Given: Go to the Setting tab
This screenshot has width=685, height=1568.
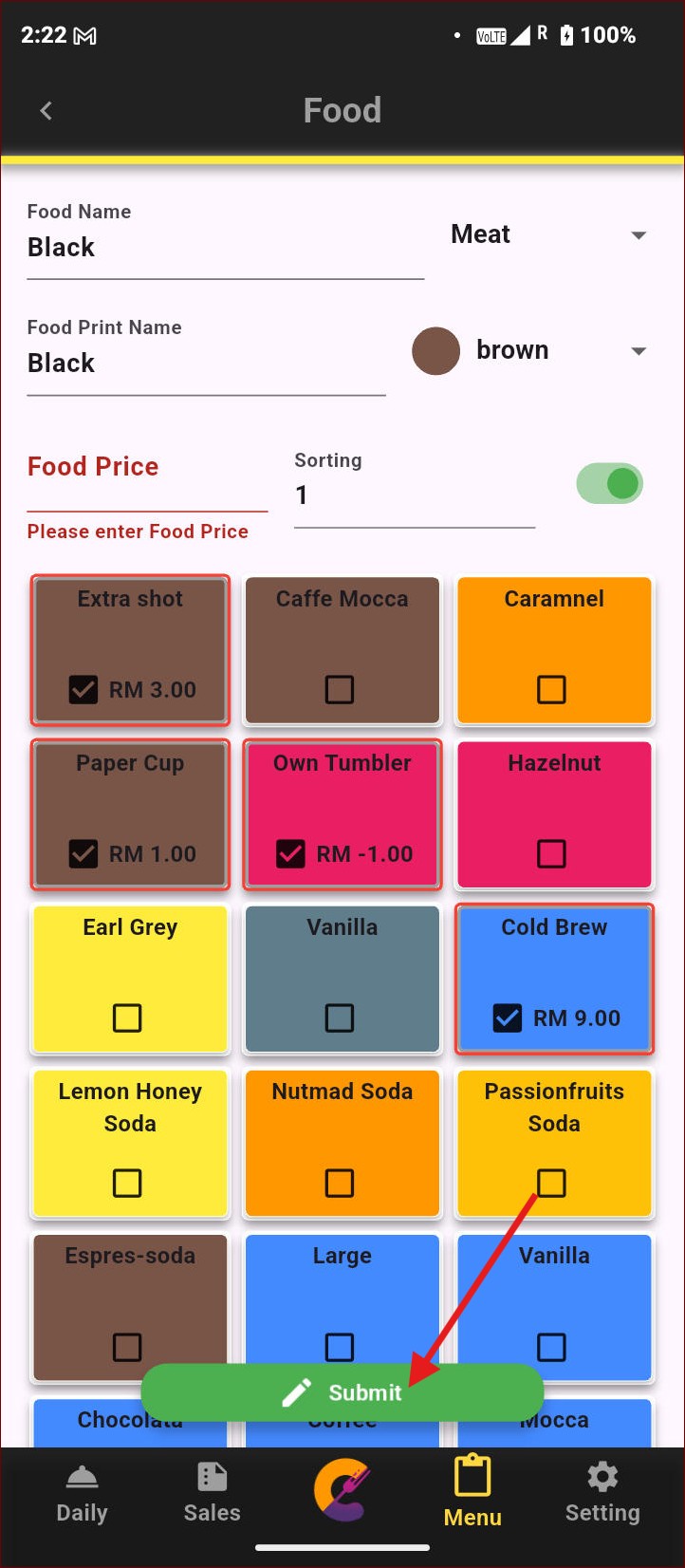Looking at the screenshot, I should pos(602,1495).
